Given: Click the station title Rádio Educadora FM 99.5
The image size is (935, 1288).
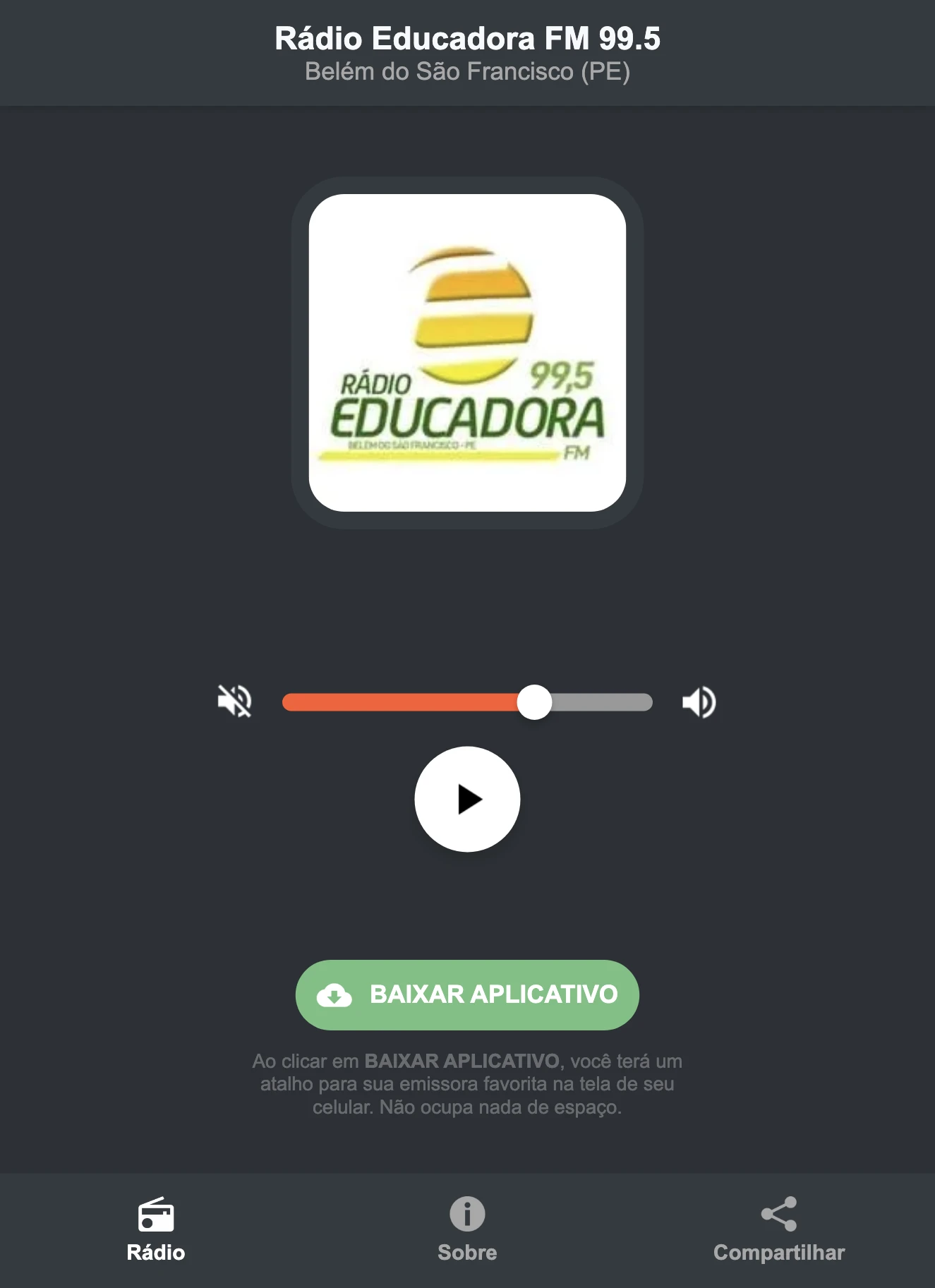Looking at the screenshot, I should point(467,40).
